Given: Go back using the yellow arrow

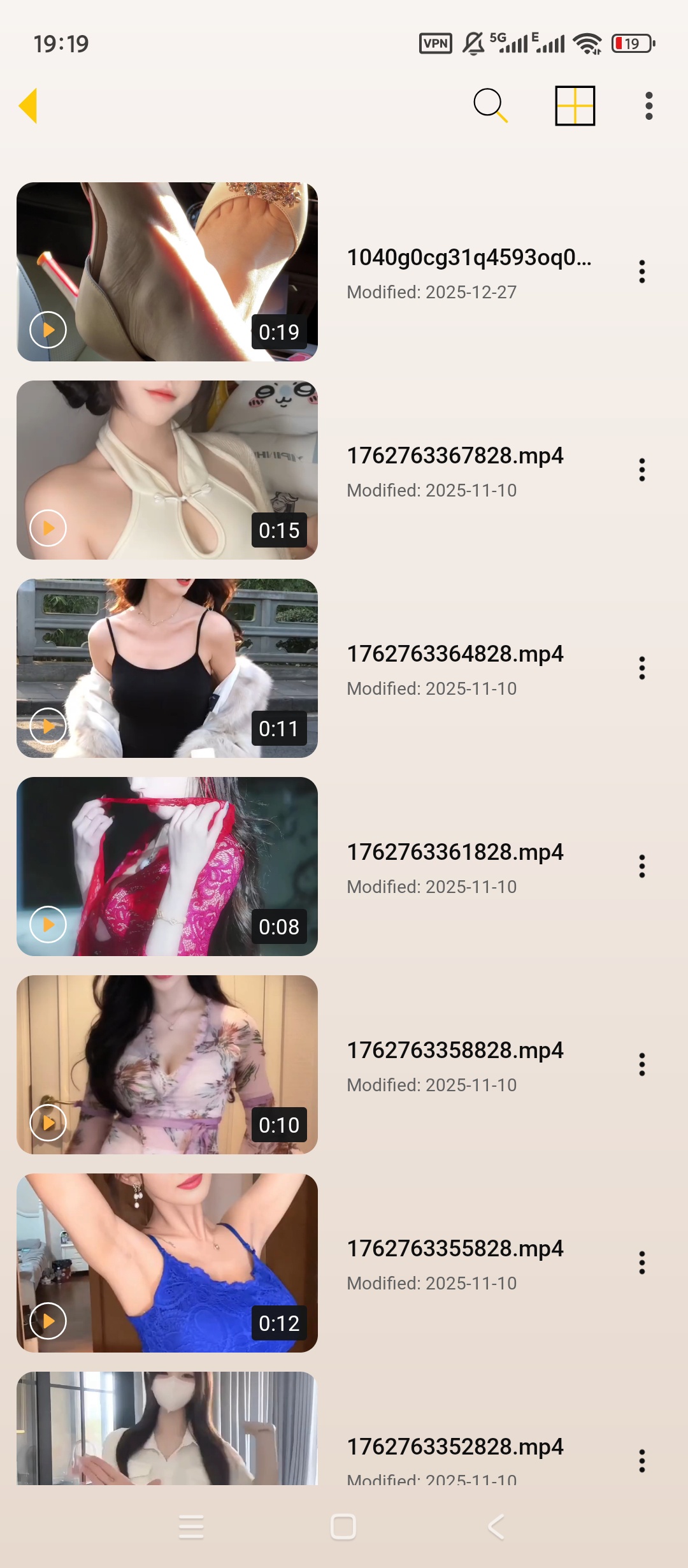Looking at the screenshot, I should pos(28,105).
